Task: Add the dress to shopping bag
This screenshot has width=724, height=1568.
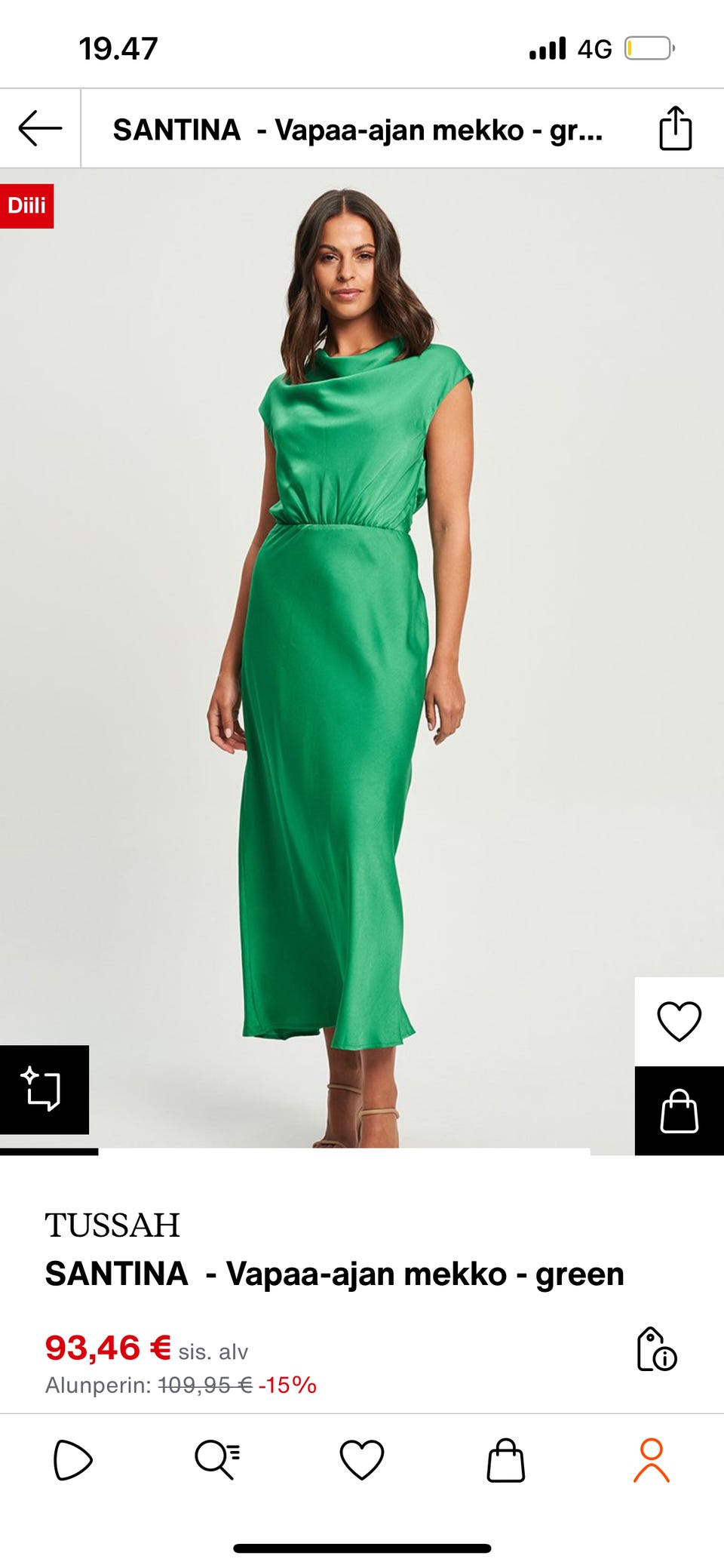Action: [679, 1111]
